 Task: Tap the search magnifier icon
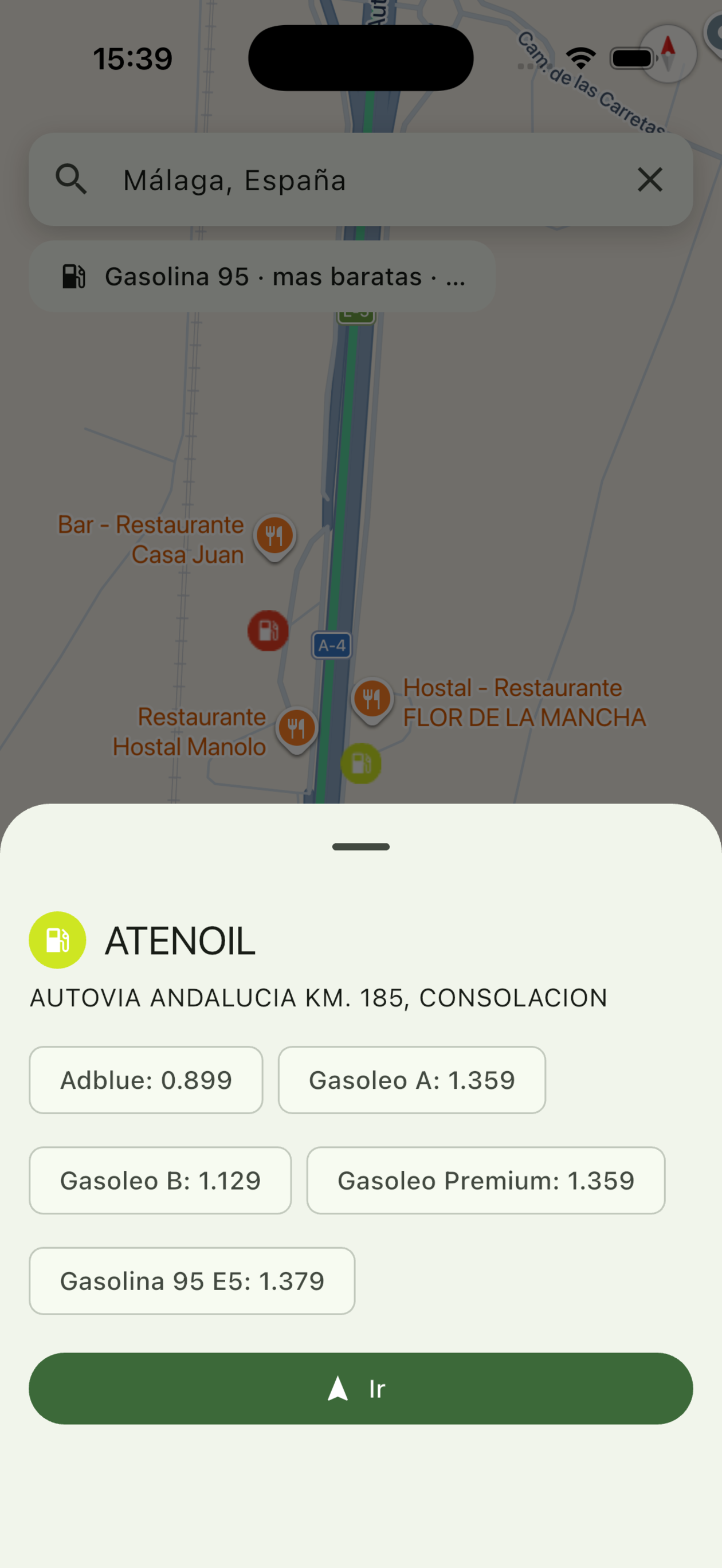click(71, 179)
